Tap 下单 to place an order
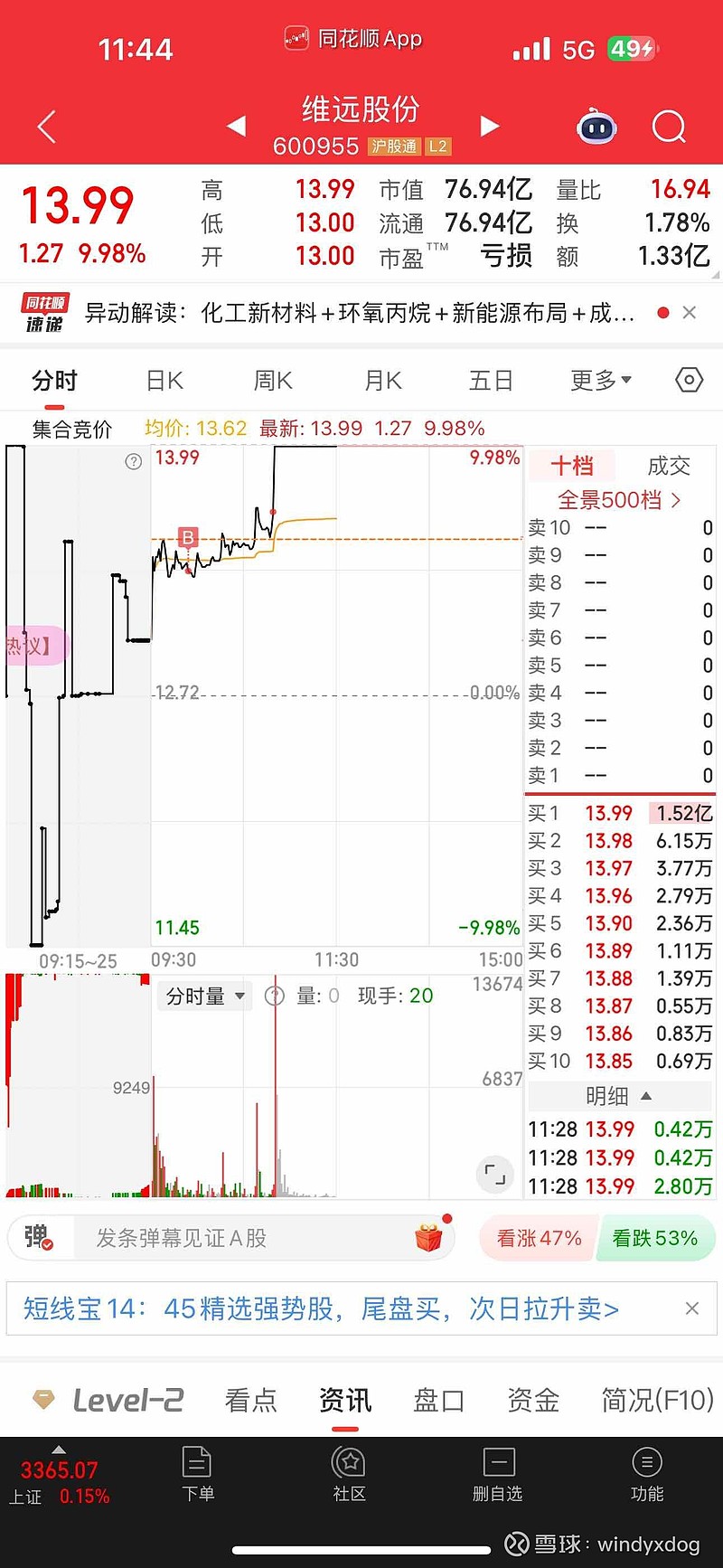 point(197,1476)
